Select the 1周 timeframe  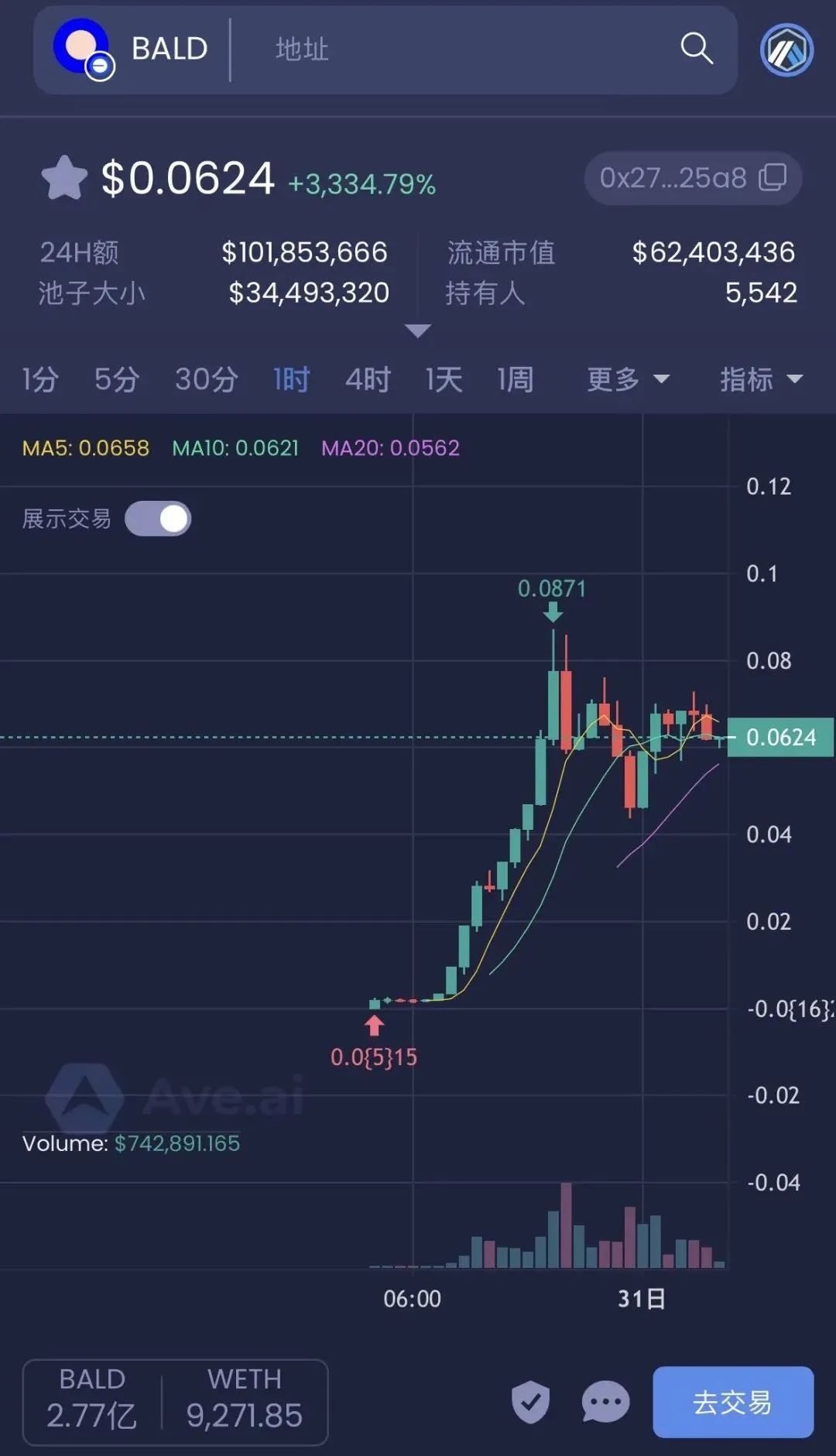click(516, 379)
